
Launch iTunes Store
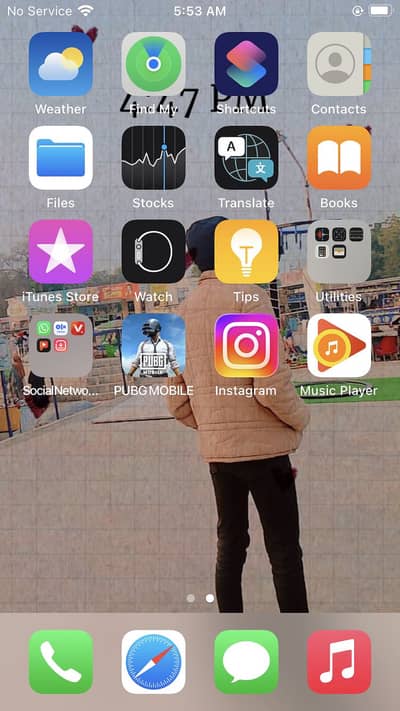point(61,252)
